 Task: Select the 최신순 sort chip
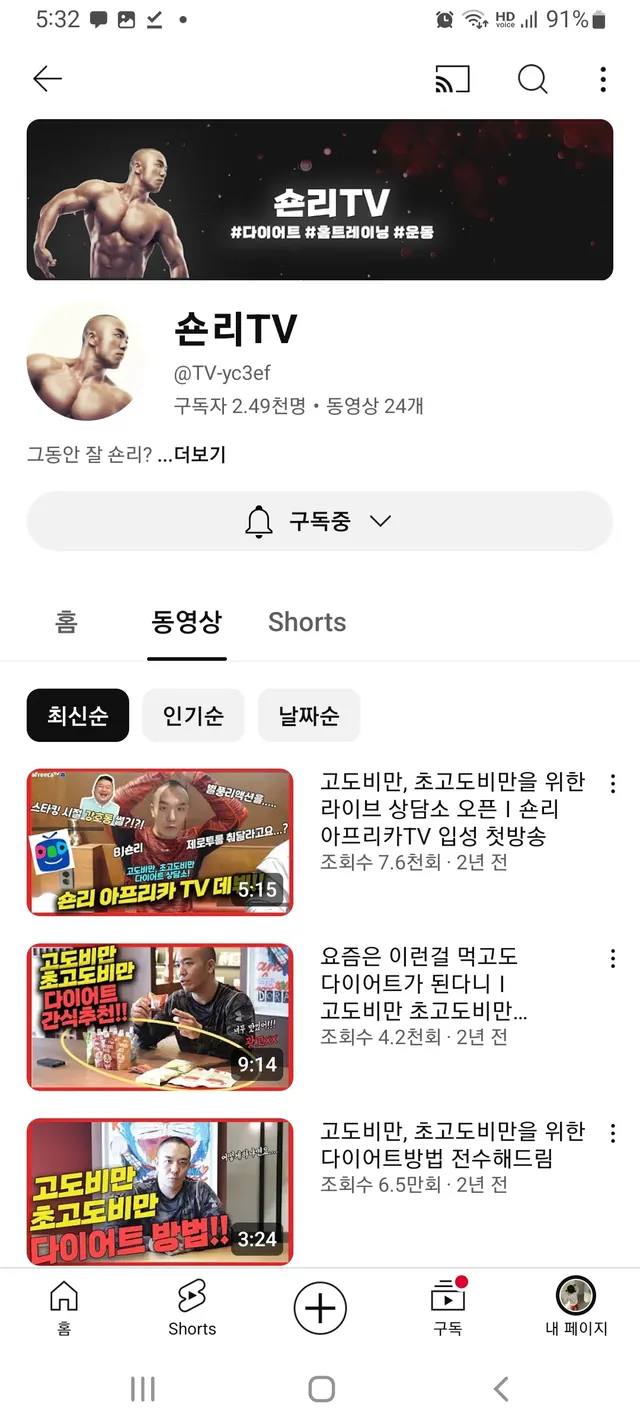pos(78,715)
